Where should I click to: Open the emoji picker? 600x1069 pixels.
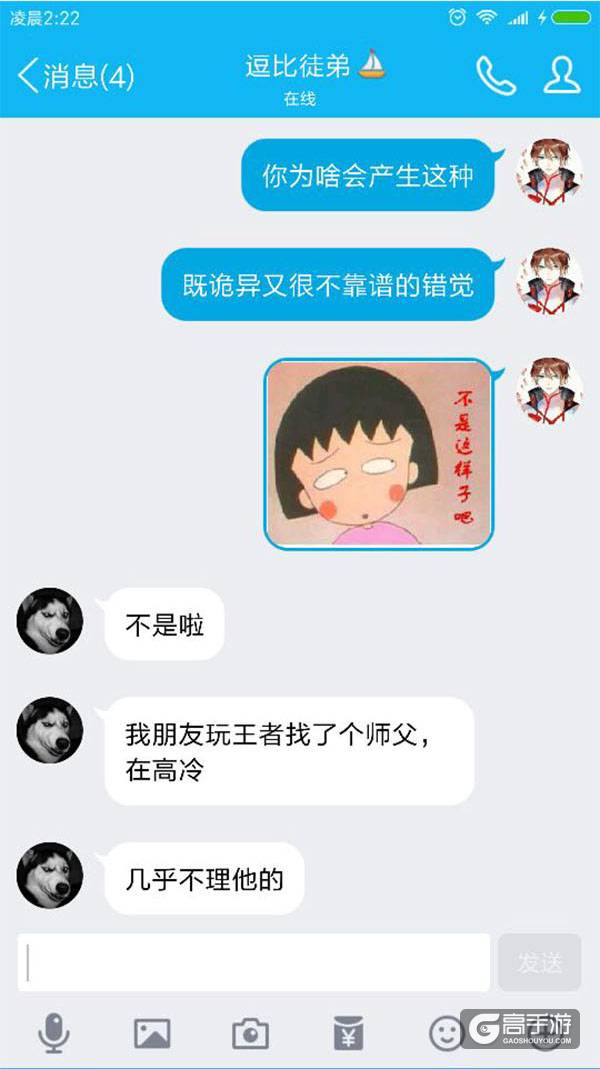coord(446,1033)
